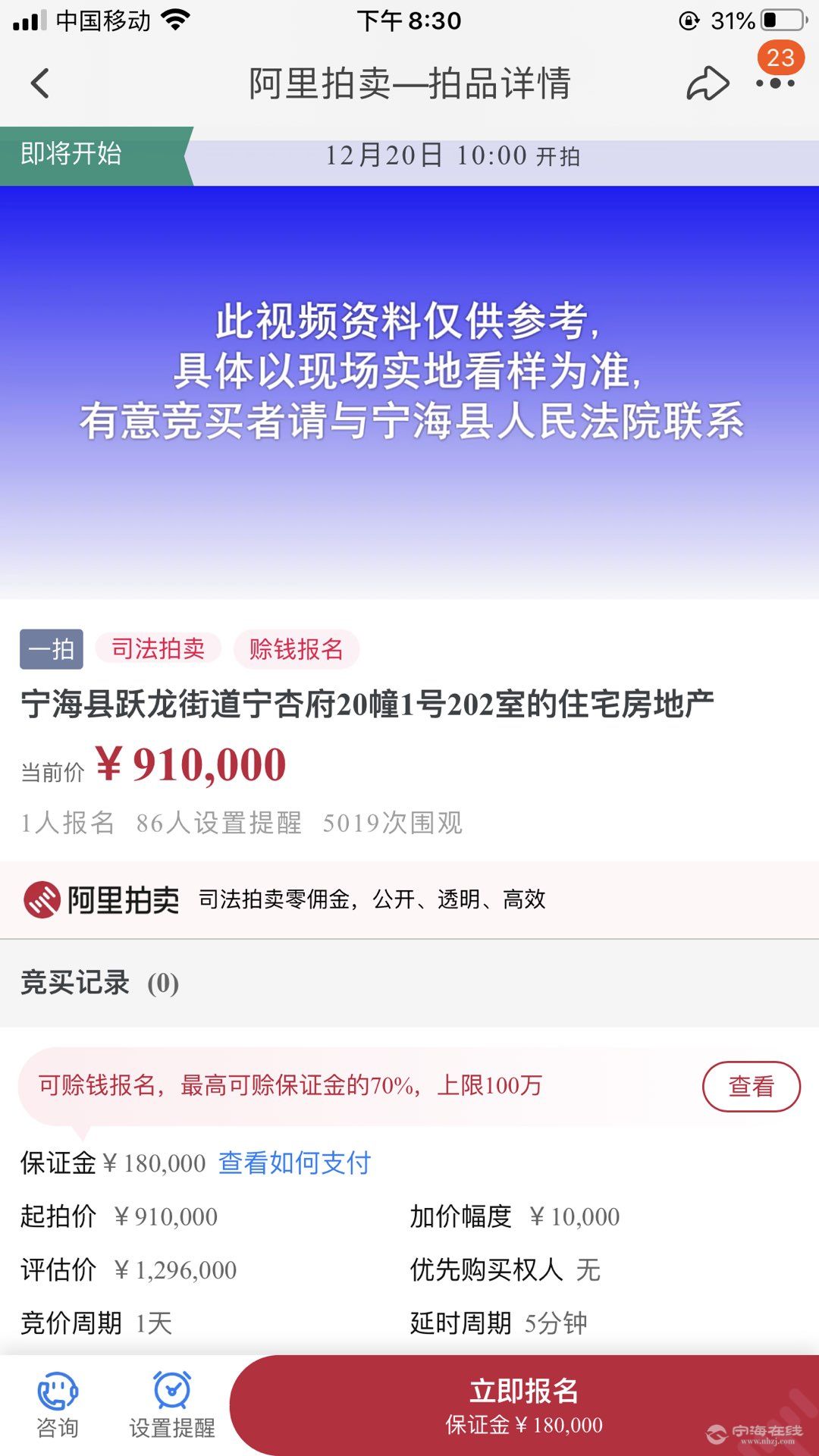Share this auction item
Screen dimensions: 819x1456
(707, 83)
